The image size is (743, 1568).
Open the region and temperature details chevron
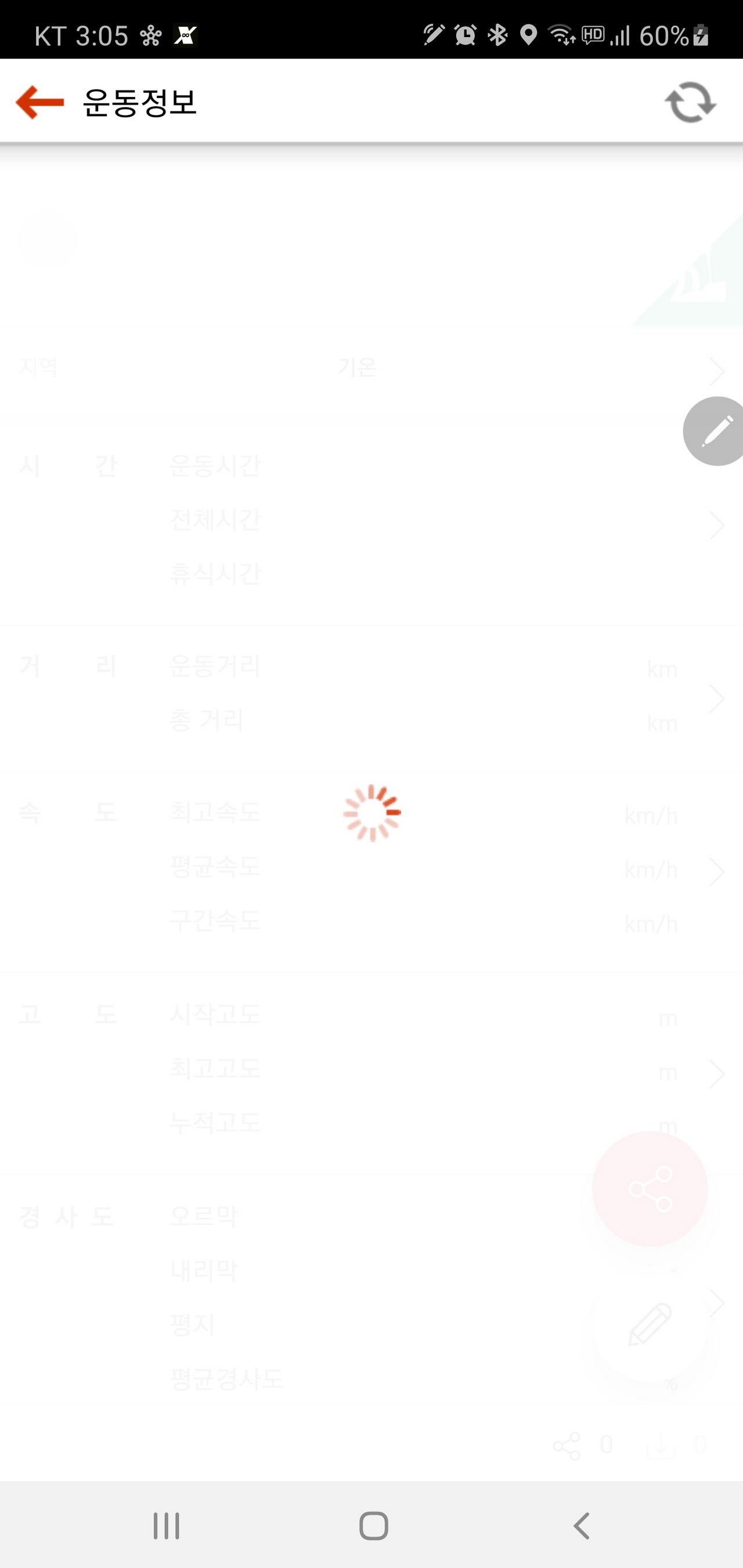[x=716, y=371]
